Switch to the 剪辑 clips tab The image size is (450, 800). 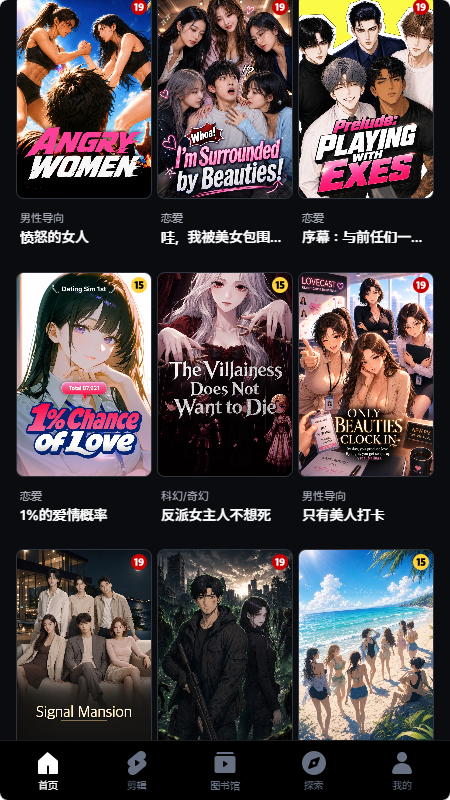pyautogui.click(x=136, y=771)
